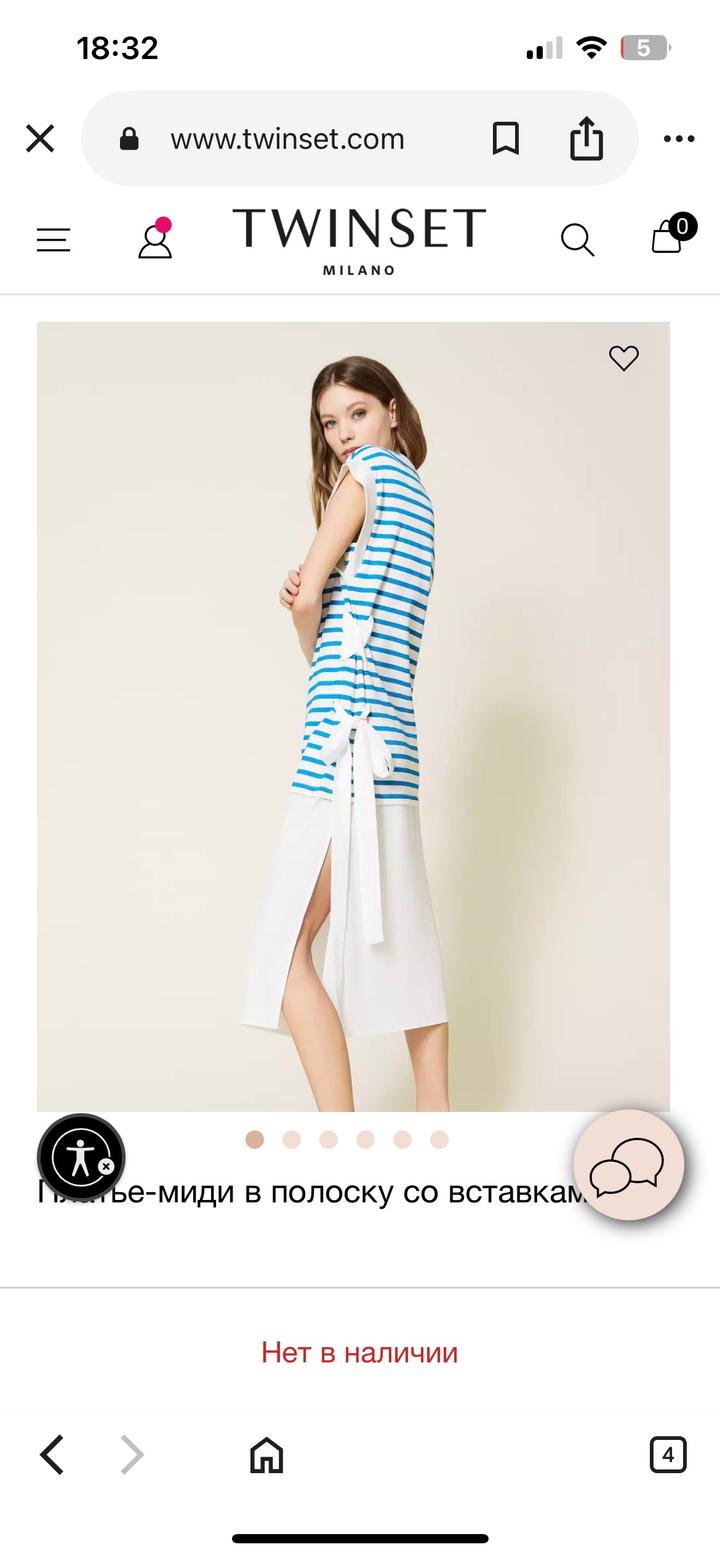Tap the www.twinset.com address bar
The width and height of the screenshot is (720, 1558).
[287, 138]
